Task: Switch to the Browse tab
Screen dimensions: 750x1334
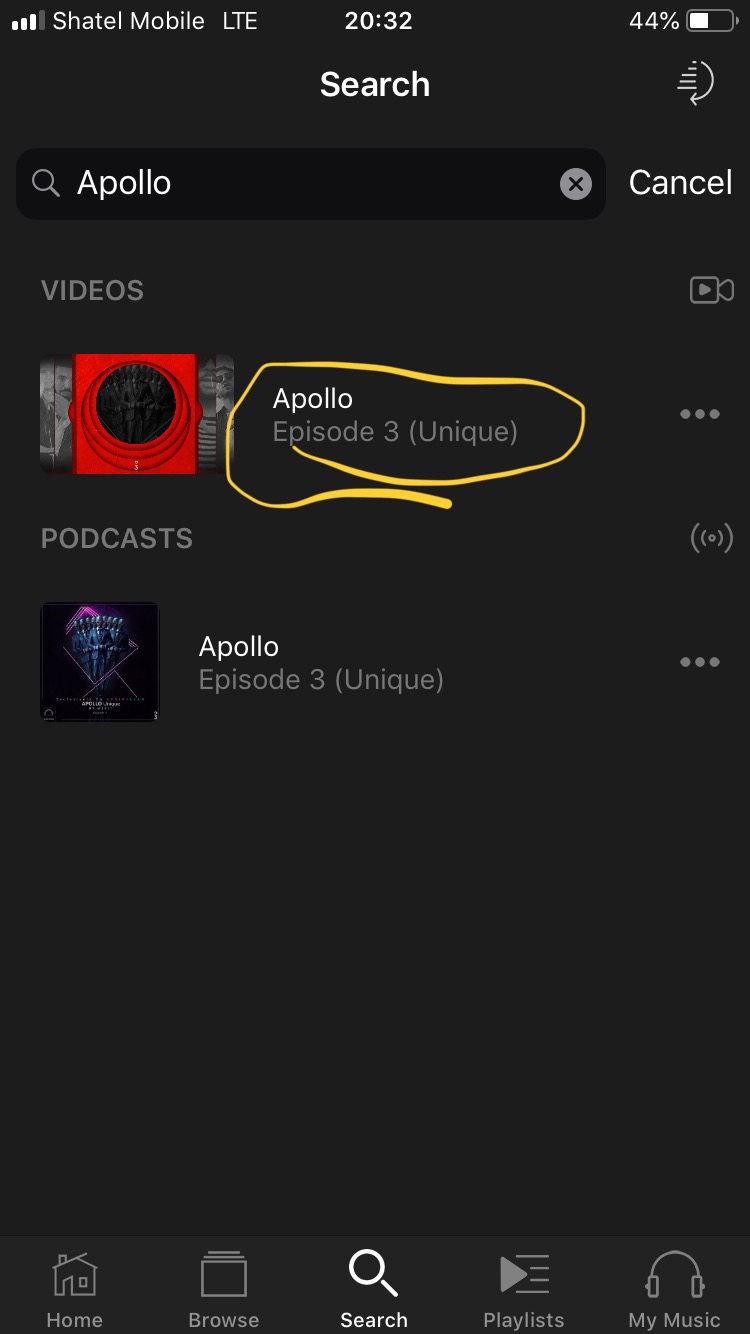Action: 224,1288
